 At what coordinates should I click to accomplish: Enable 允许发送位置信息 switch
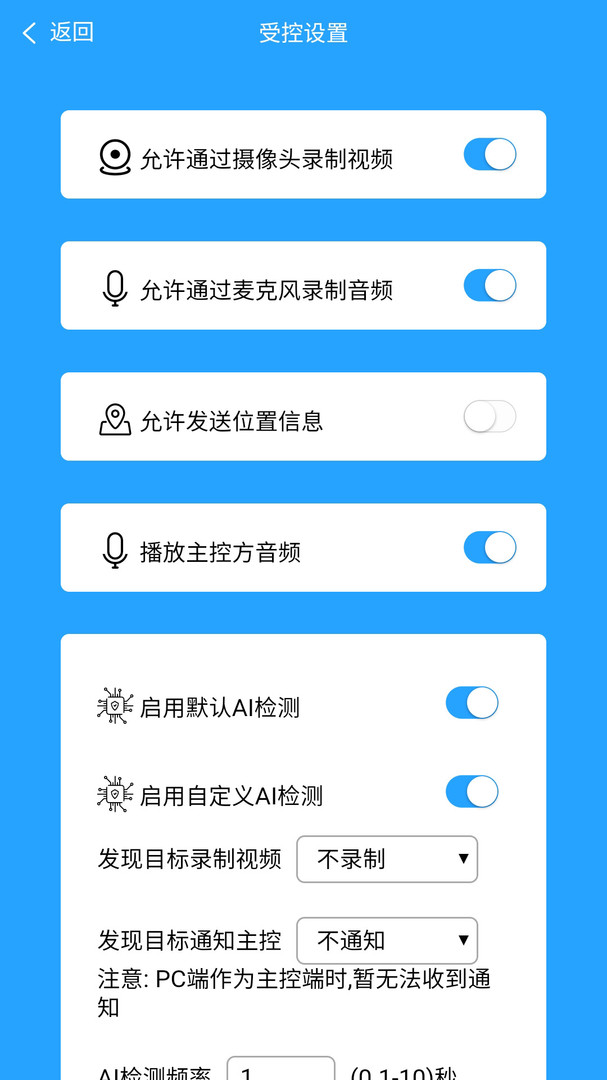coord(490,417)
